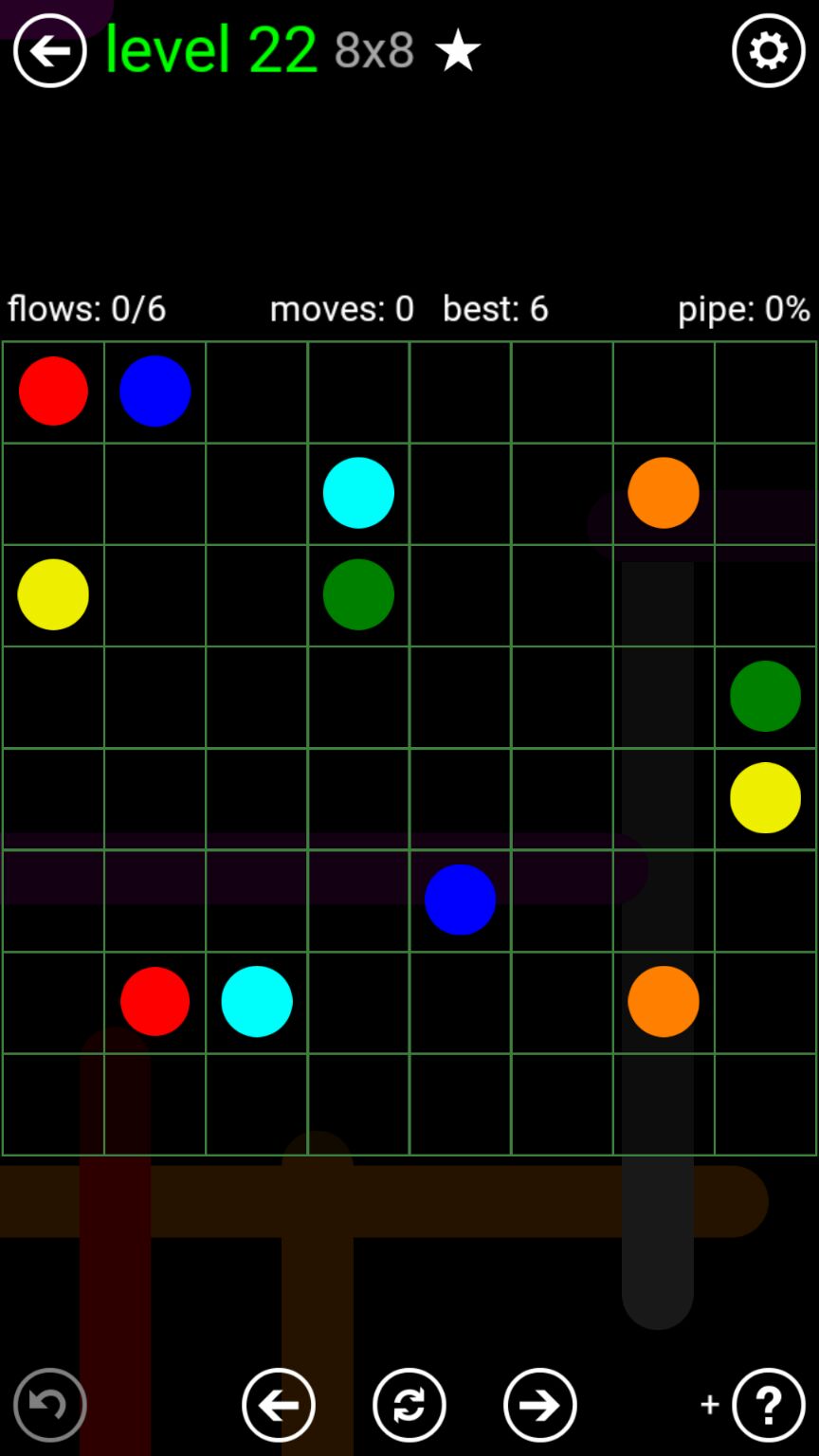Screen dimensions: 819x1456
Task: Undo the last move
Action: tap(49, 1405)
